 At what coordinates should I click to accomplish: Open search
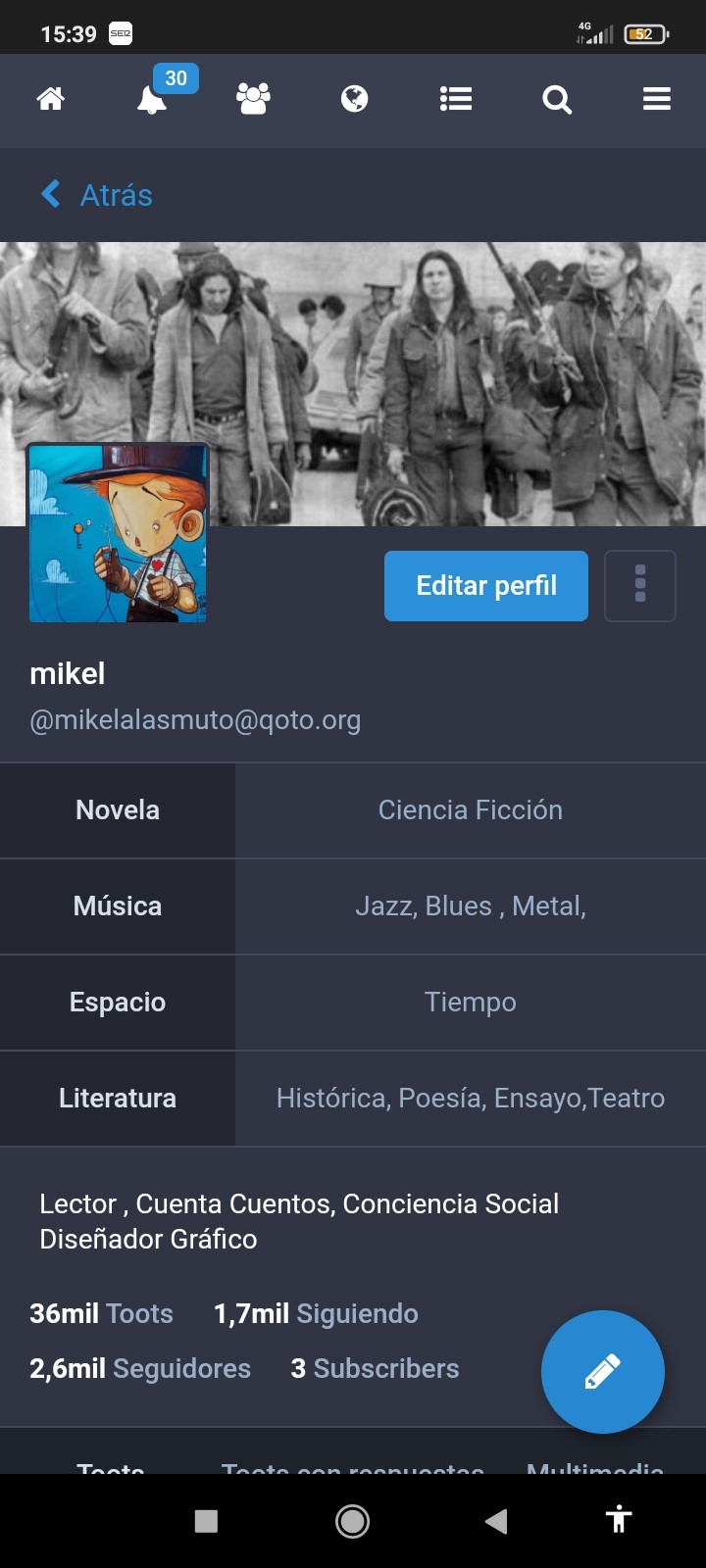(557, 99)
